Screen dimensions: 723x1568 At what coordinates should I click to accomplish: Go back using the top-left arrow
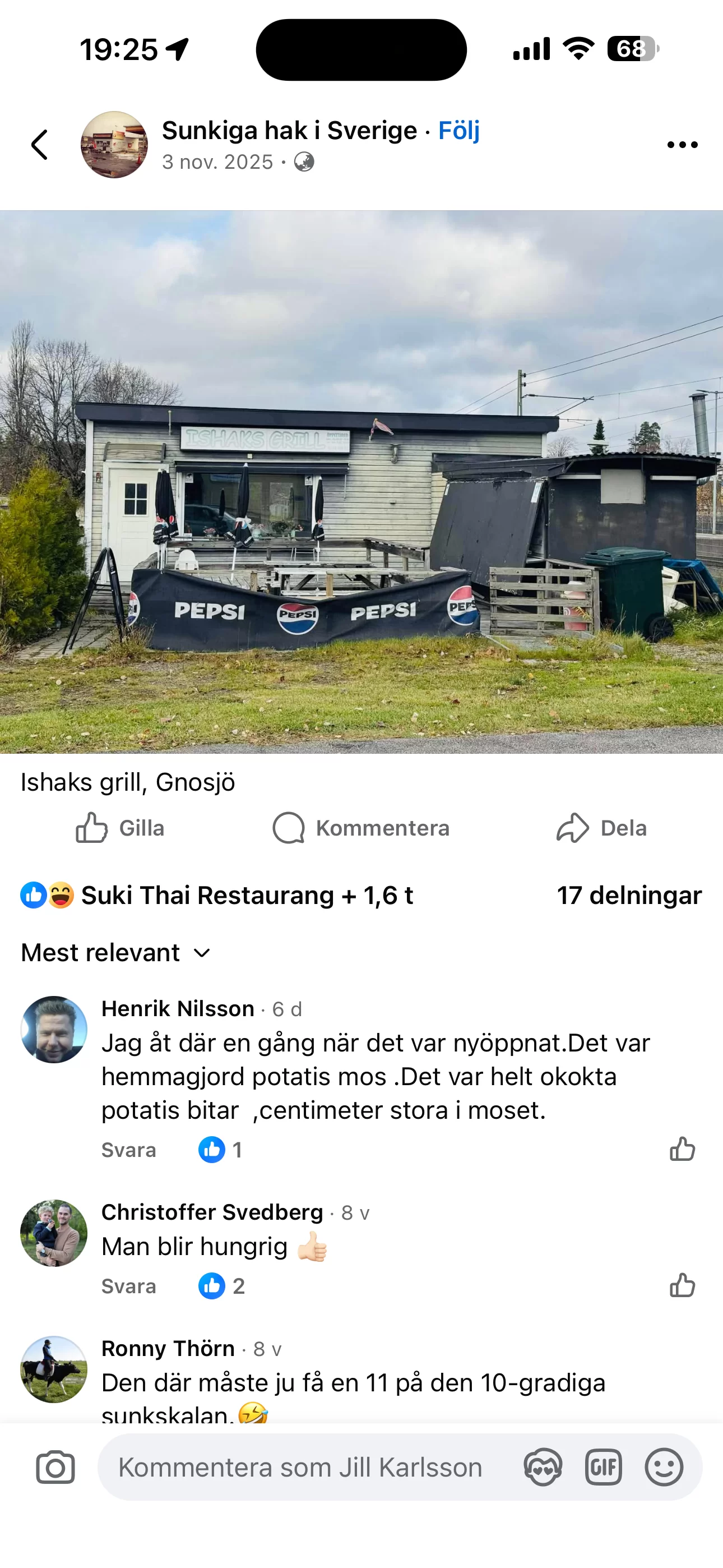tap(40, 145)
